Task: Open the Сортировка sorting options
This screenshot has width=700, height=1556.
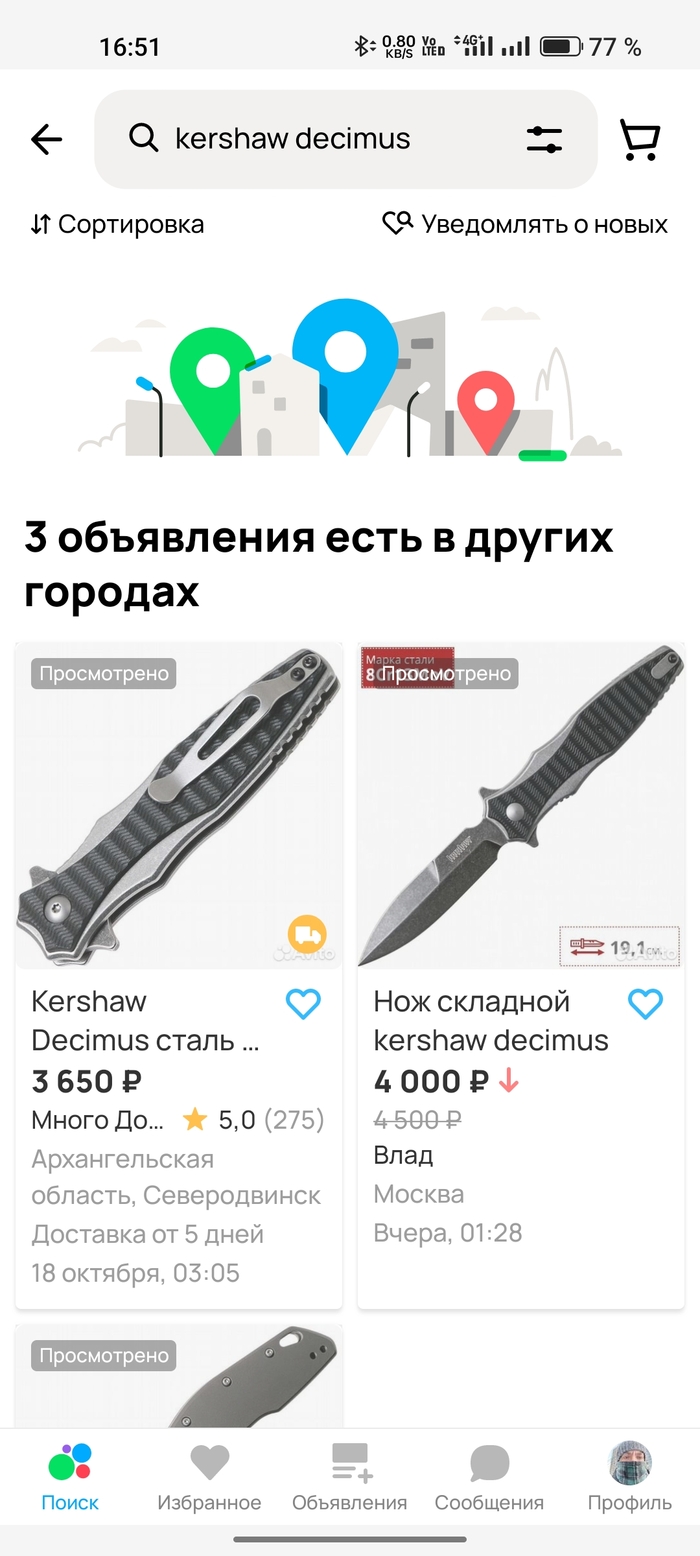Action: tap(117, 224)
